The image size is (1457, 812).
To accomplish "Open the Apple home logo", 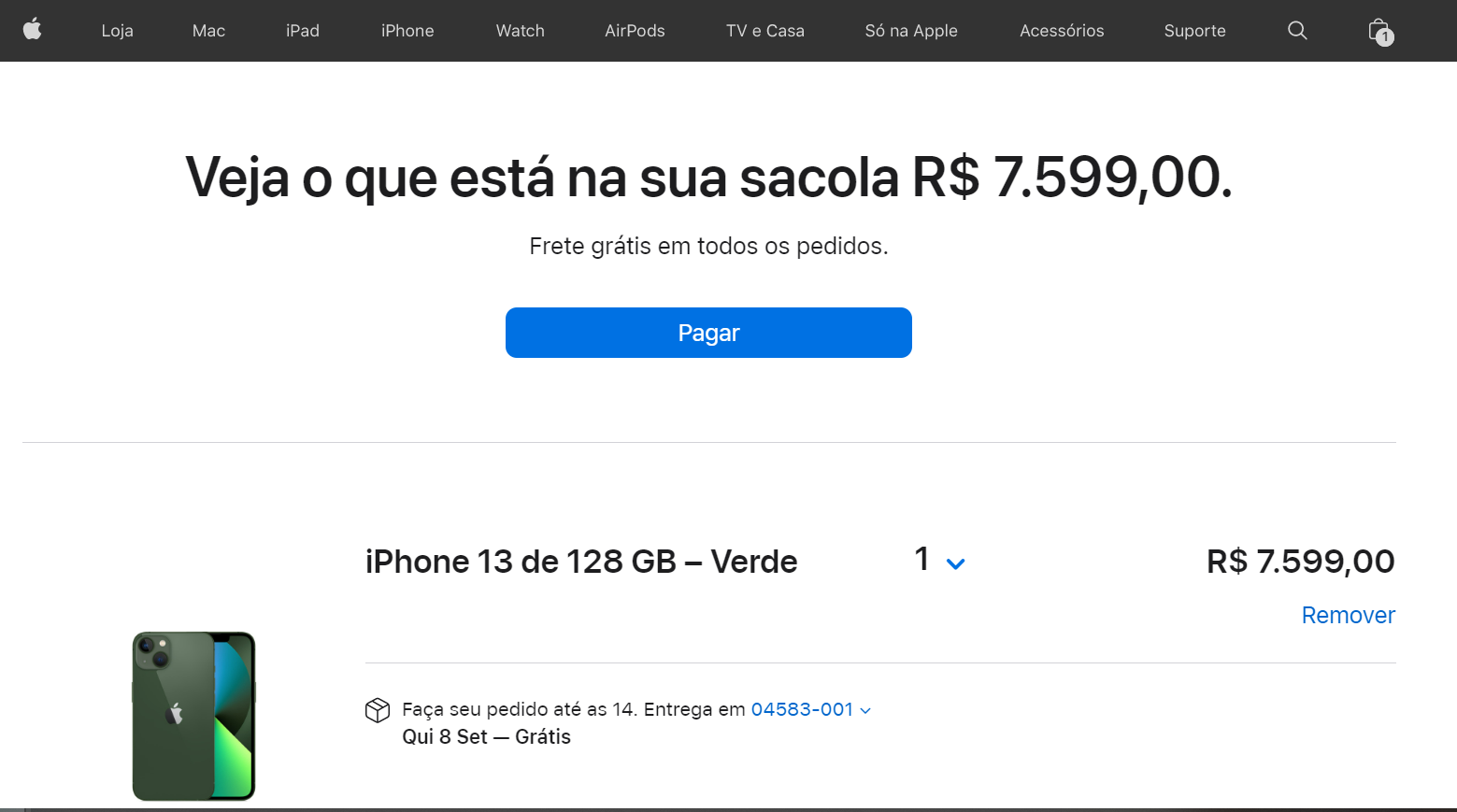I will click(x=33, y=30).
